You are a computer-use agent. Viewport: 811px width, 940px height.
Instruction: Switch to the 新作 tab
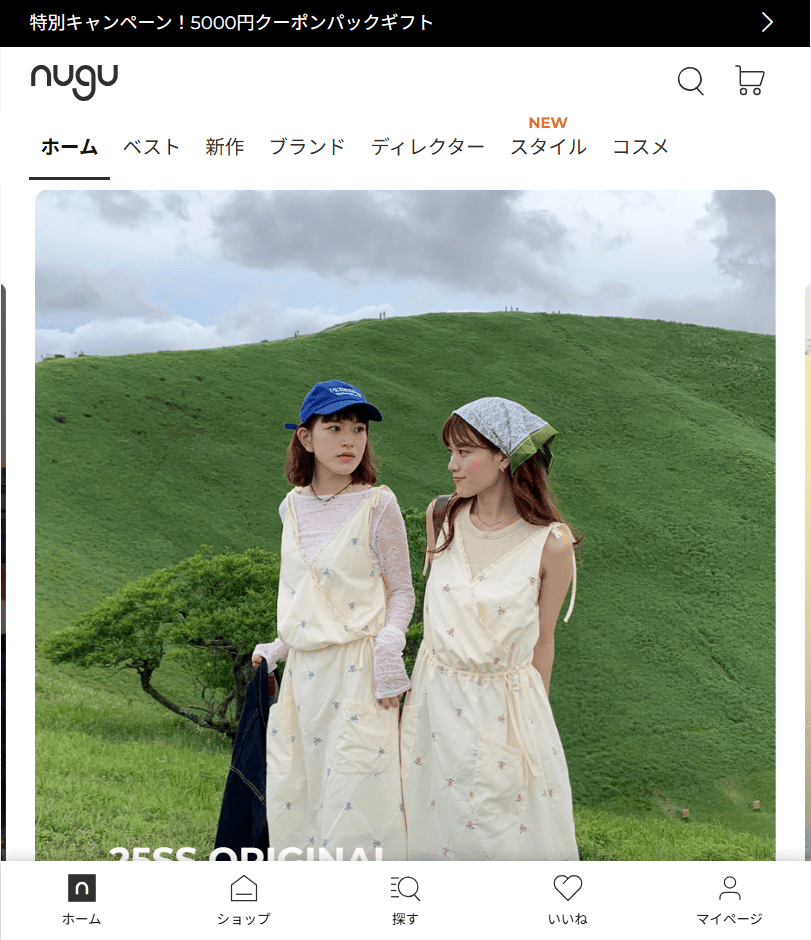click(224, 147)
